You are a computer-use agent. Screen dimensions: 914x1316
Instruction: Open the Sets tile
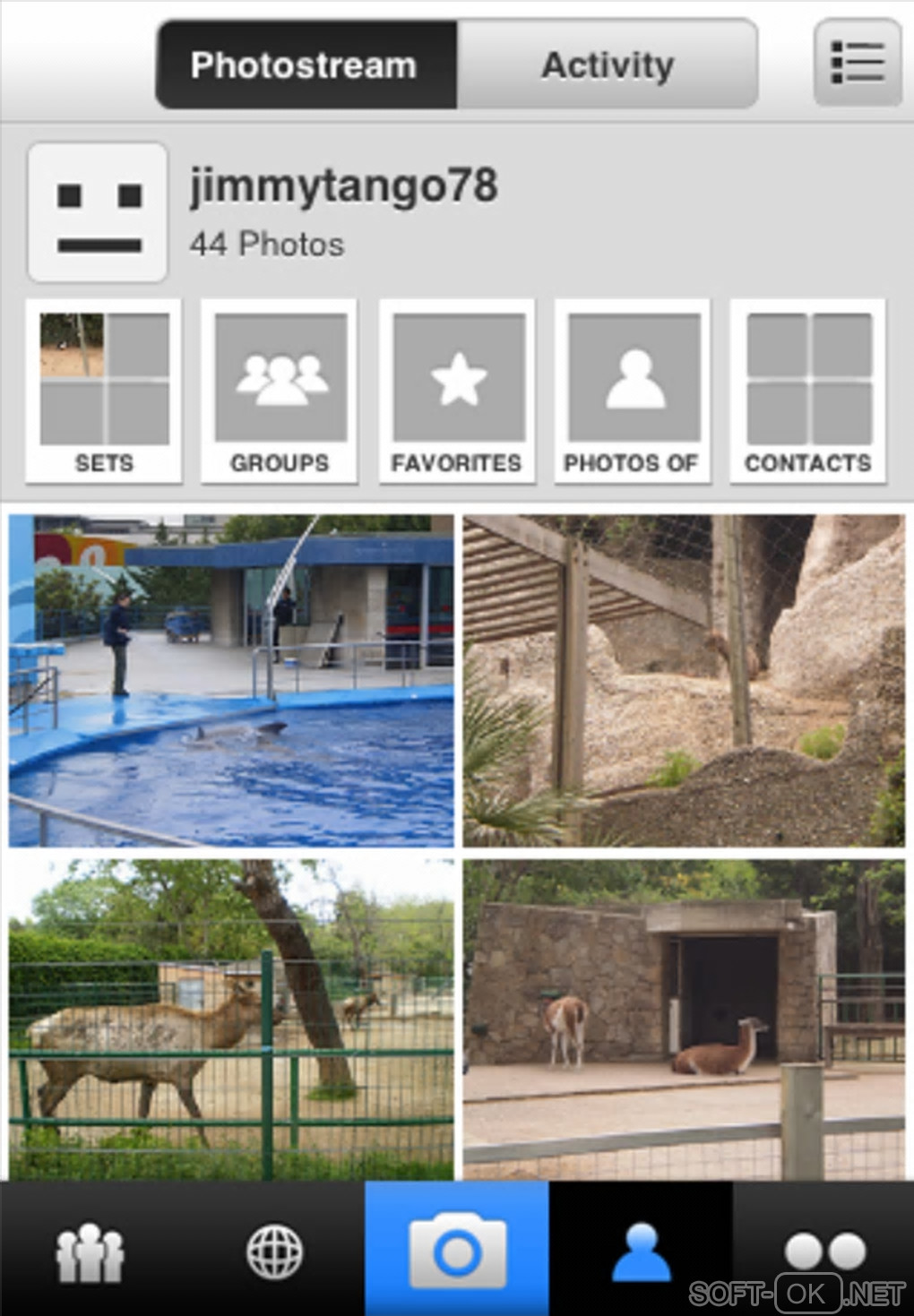pos(104,391)
